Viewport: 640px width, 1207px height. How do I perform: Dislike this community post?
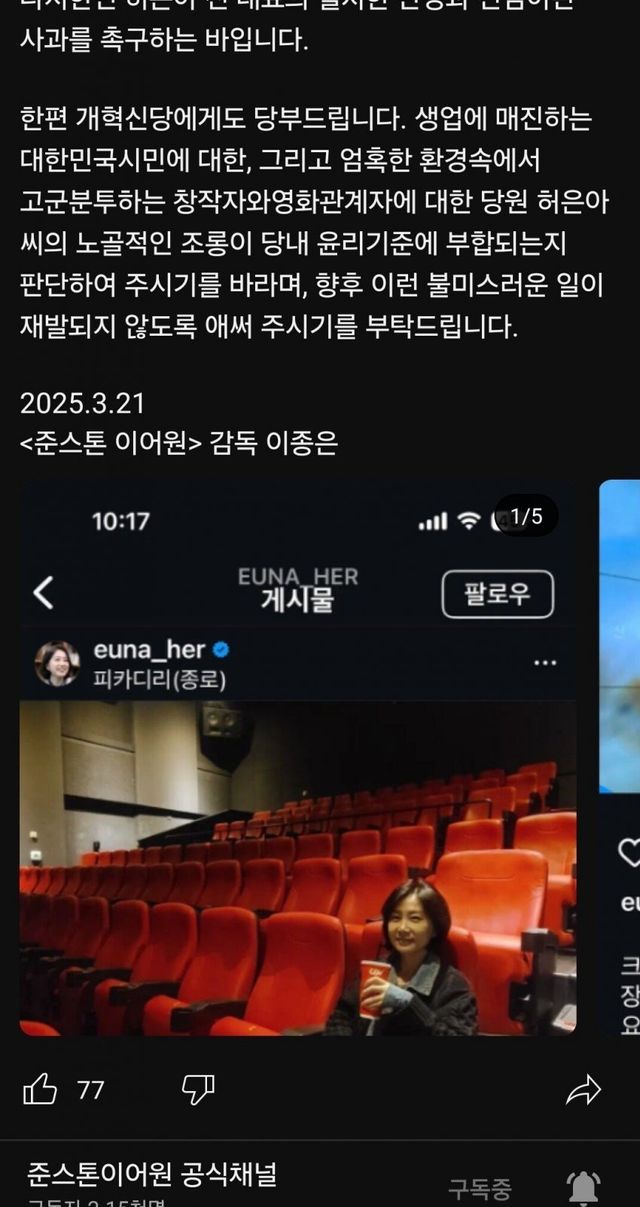pyautogui.click(x=198, y=1089)
